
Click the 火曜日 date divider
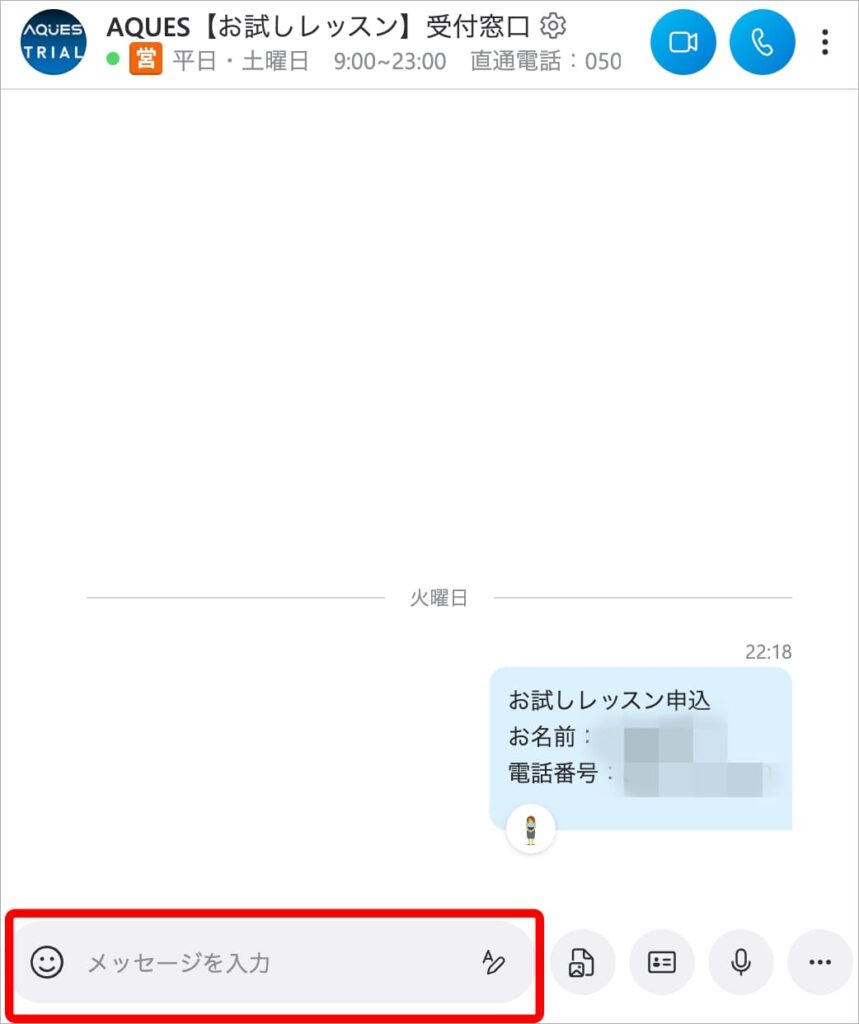click(440, 597)
